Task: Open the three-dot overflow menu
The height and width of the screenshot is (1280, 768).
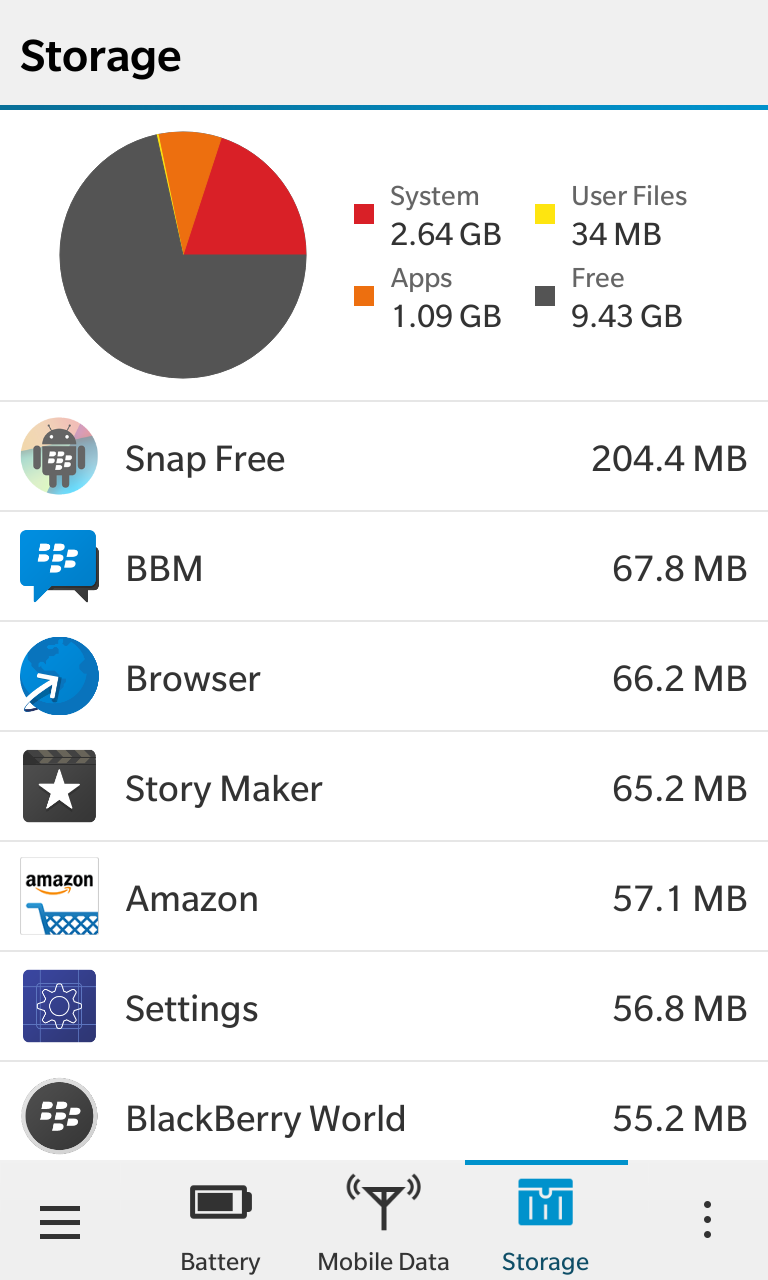Action: (x=707, y=1221)
